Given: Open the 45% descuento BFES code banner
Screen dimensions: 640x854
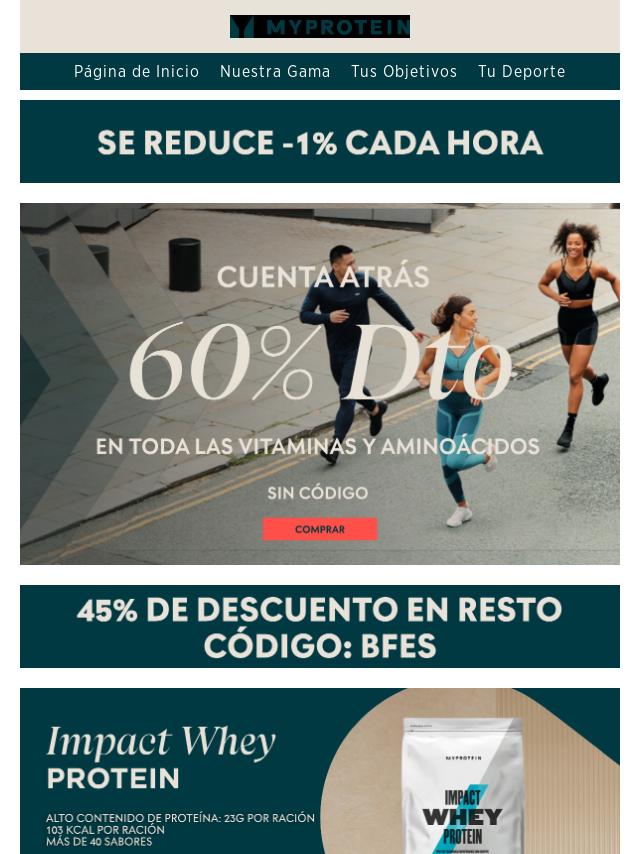Looking at the screenshot, I should pyautogui.click(x=320, y=627).
